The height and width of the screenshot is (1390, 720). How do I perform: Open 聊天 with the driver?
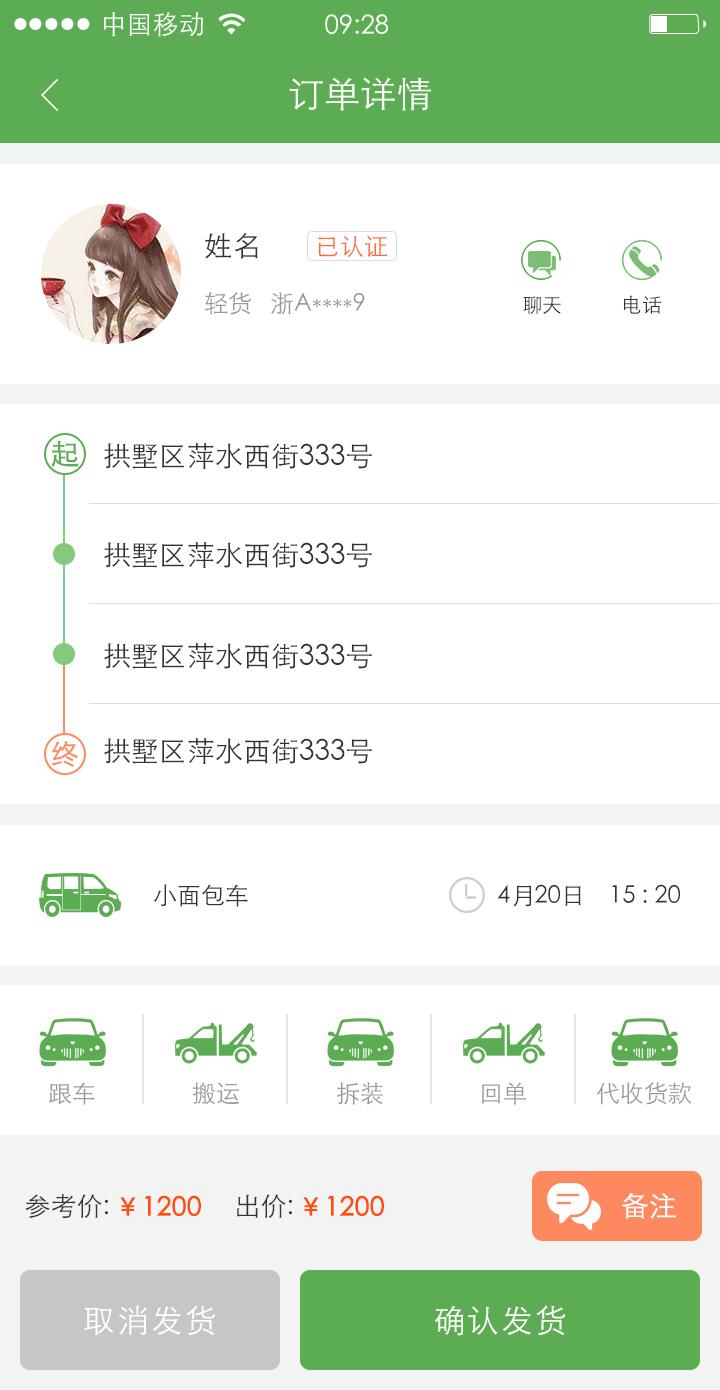coord(541,277)
